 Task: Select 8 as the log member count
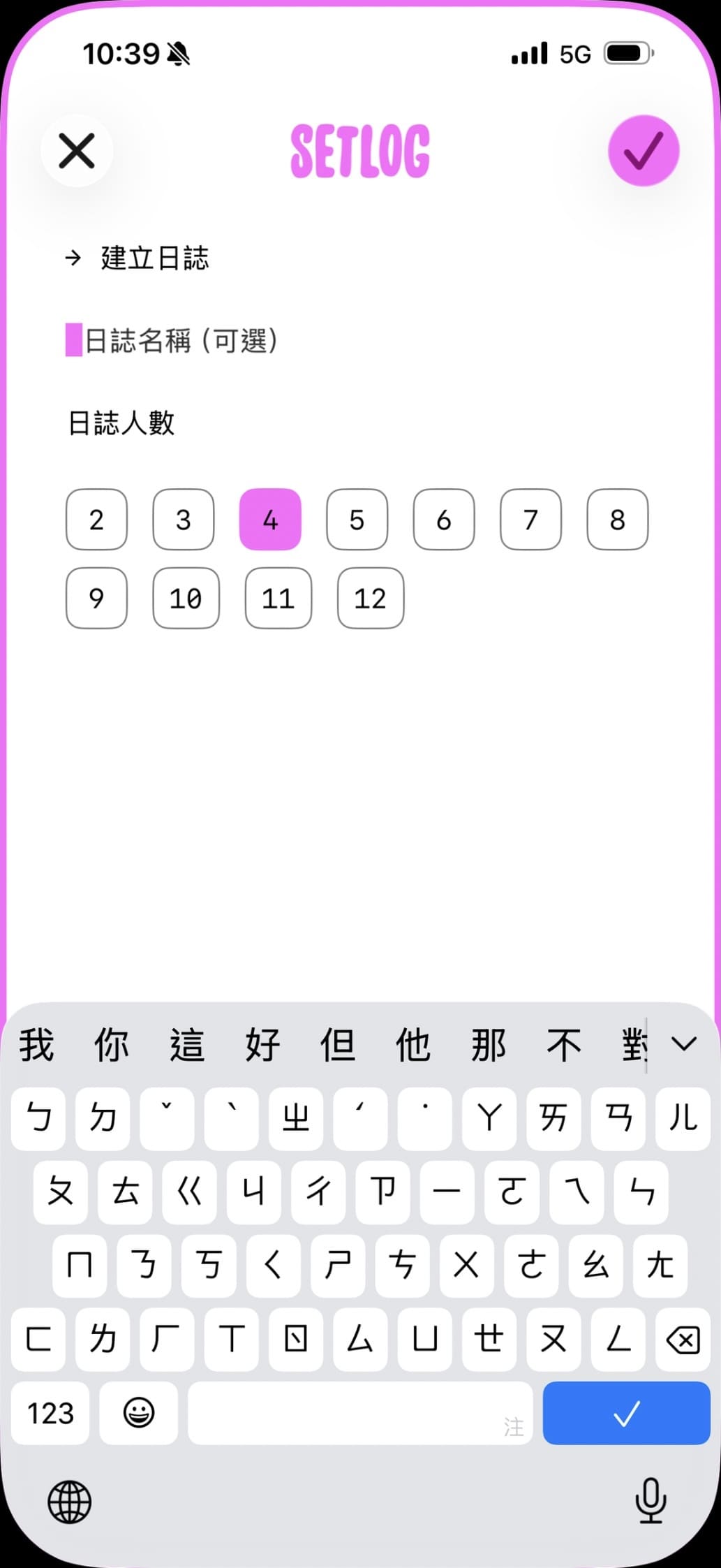click(x=616, y=520)
